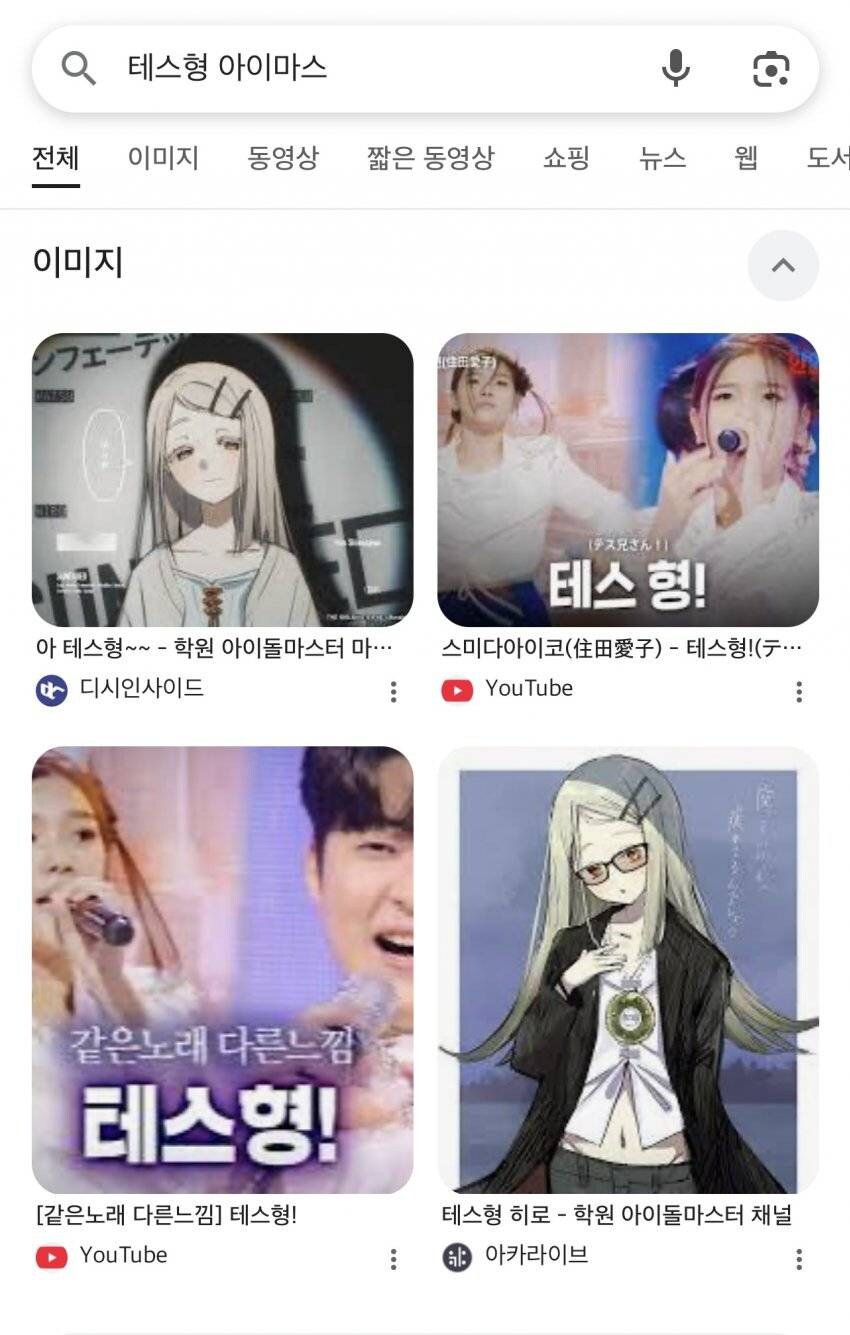Switch to the 이미지 tab
Image resolution: width=850 pixels, height=1335 pixels.
point(163,158)
